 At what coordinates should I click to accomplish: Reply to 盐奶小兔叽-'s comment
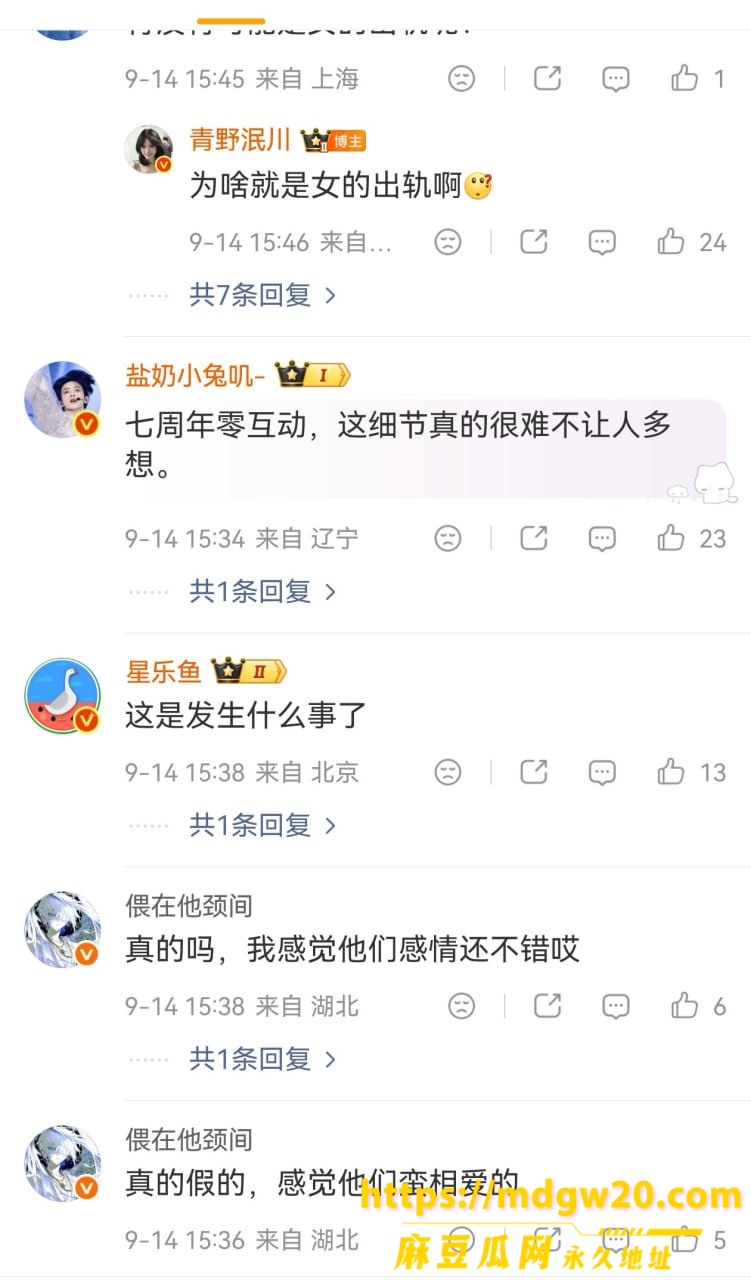pyautogui.click(x=602, y=538)
